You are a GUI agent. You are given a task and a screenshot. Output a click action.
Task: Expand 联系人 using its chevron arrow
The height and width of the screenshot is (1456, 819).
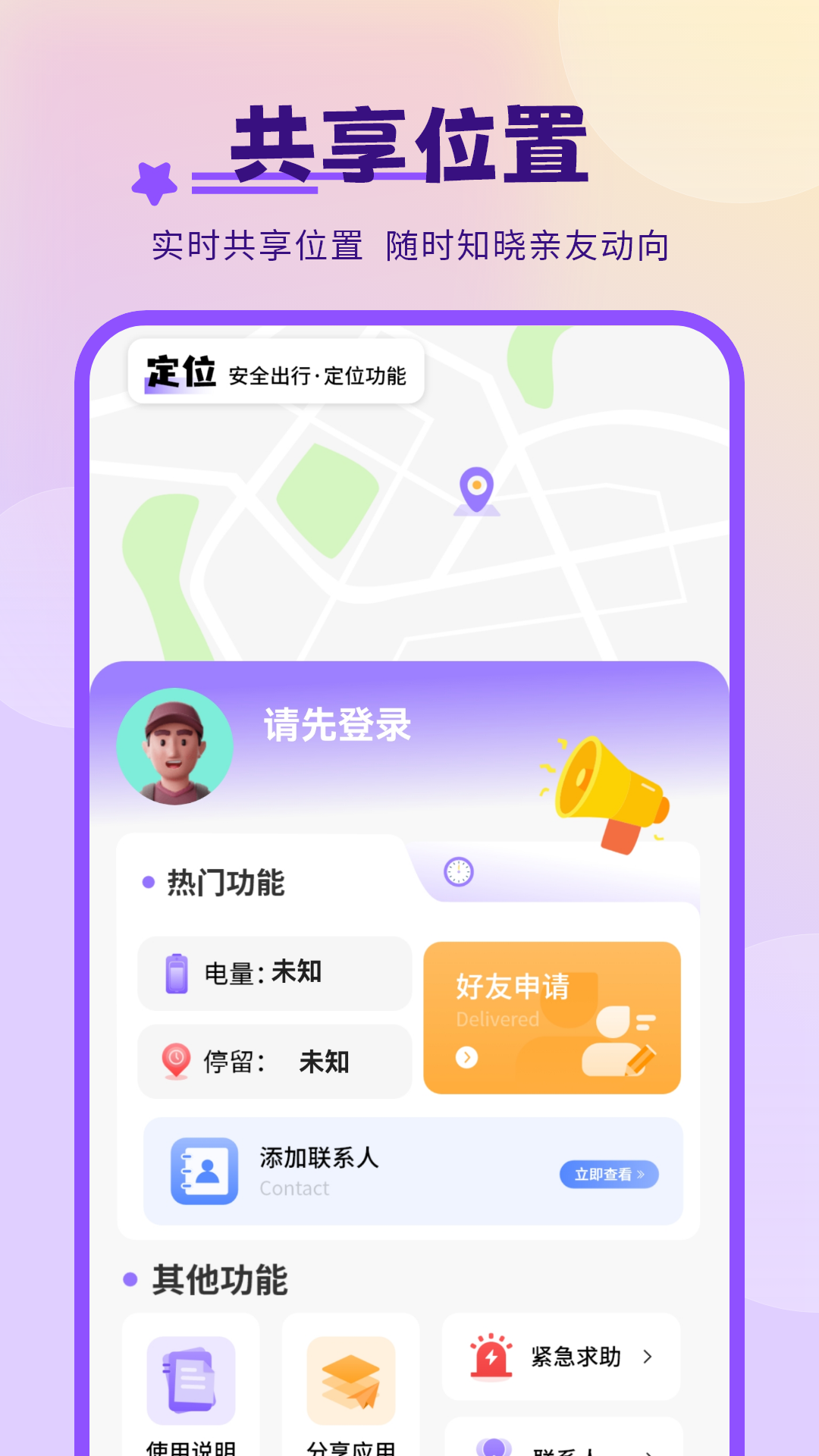pos(648,1451)
